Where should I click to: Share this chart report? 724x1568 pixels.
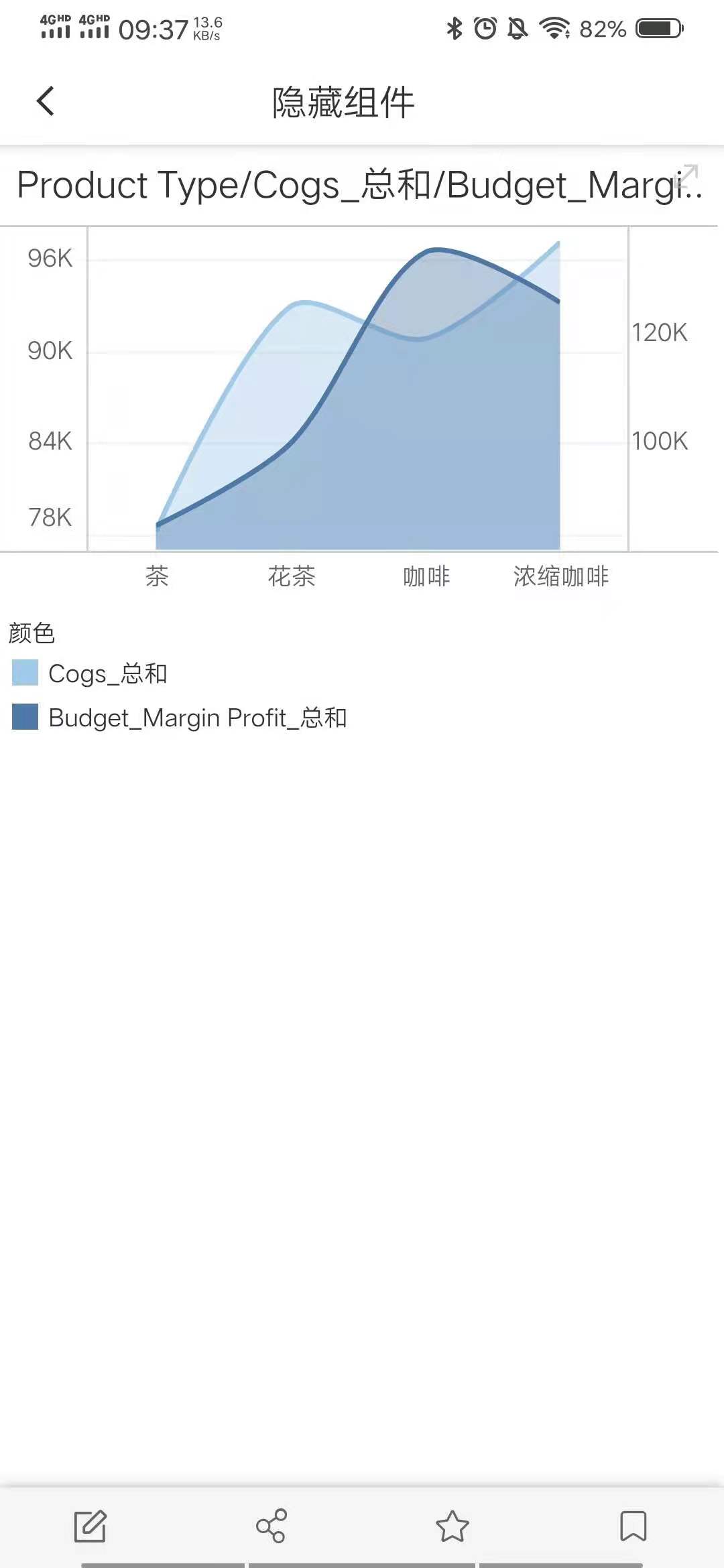point(271,1526)
